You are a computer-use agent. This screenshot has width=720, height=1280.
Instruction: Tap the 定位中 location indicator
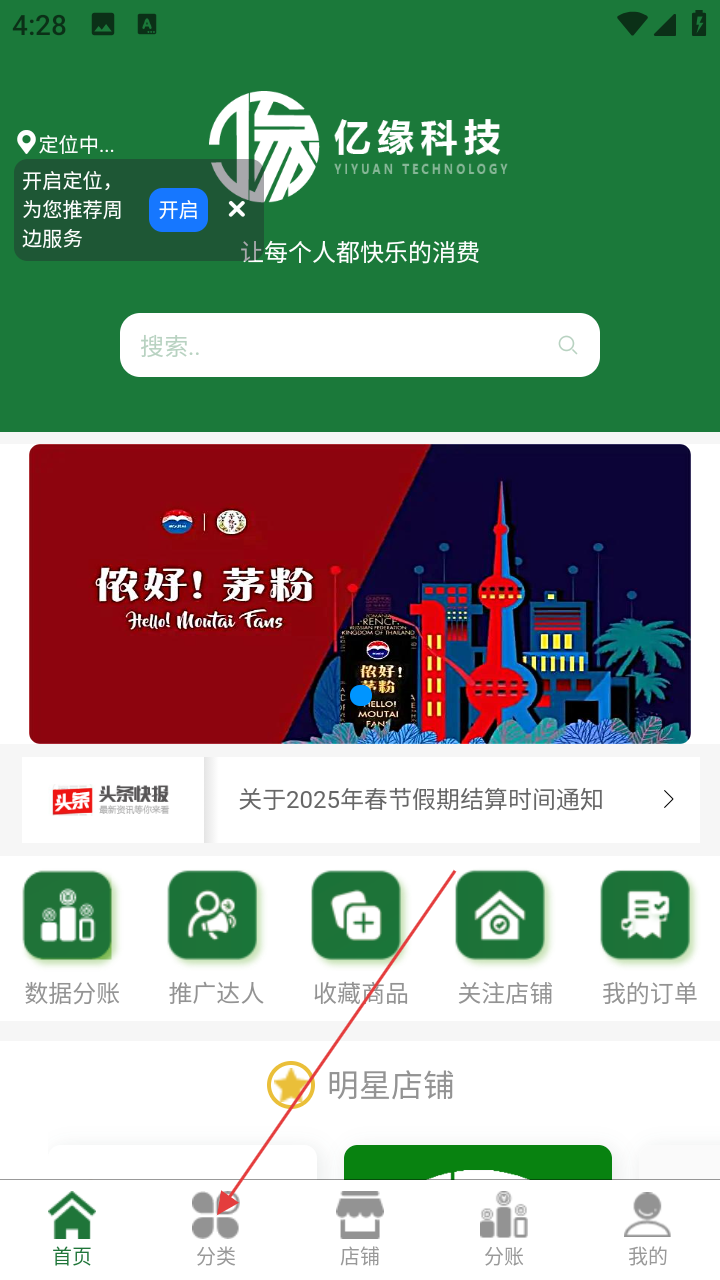point(66,144)
